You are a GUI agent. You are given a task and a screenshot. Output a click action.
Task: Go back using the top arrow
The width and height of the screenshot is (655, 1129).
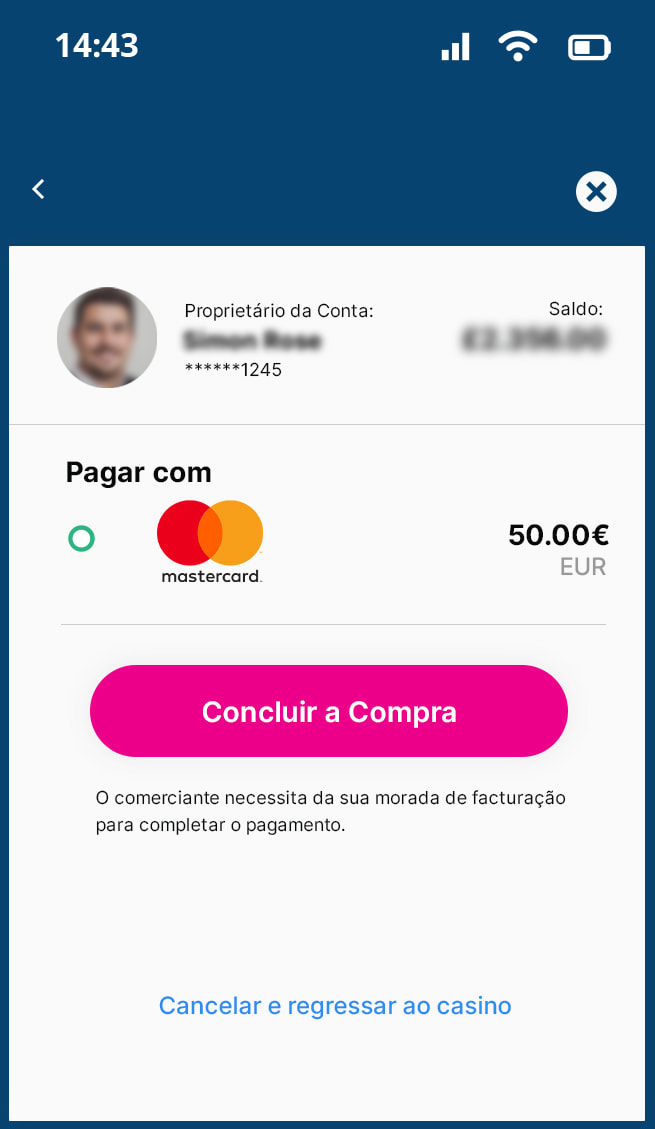(39, 189)
